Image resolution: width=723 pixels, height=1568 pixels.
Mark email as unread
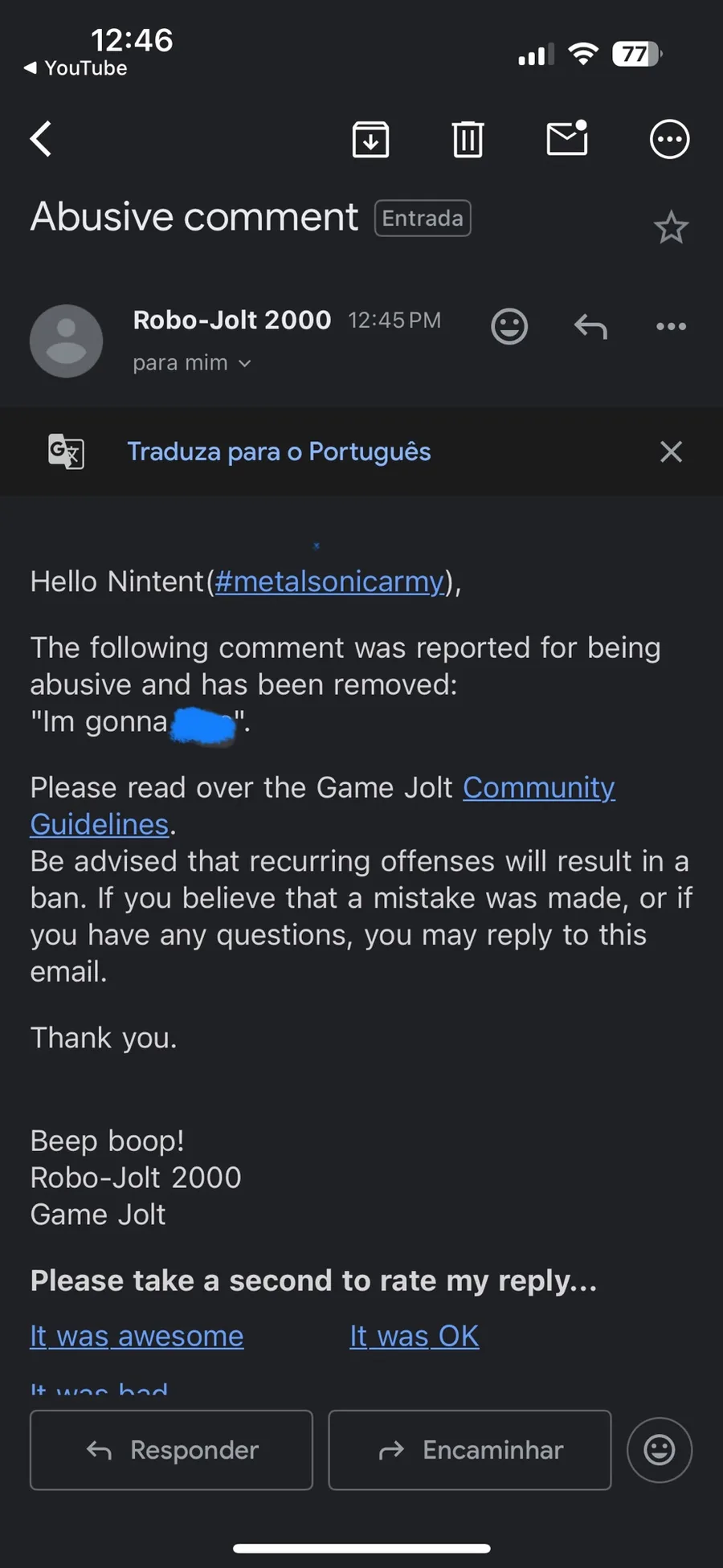coord(567,138)
